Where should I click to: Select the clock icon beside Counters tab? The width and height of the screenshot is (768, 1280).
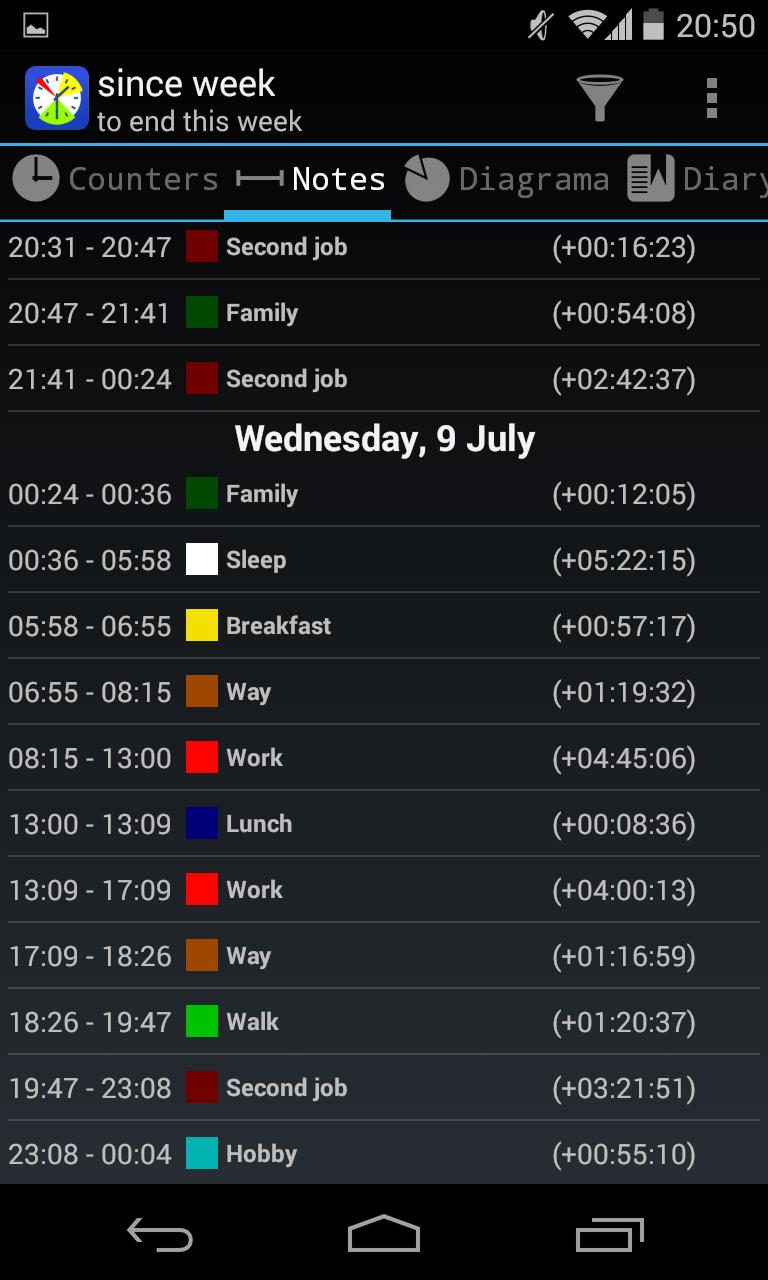point(33,178)
